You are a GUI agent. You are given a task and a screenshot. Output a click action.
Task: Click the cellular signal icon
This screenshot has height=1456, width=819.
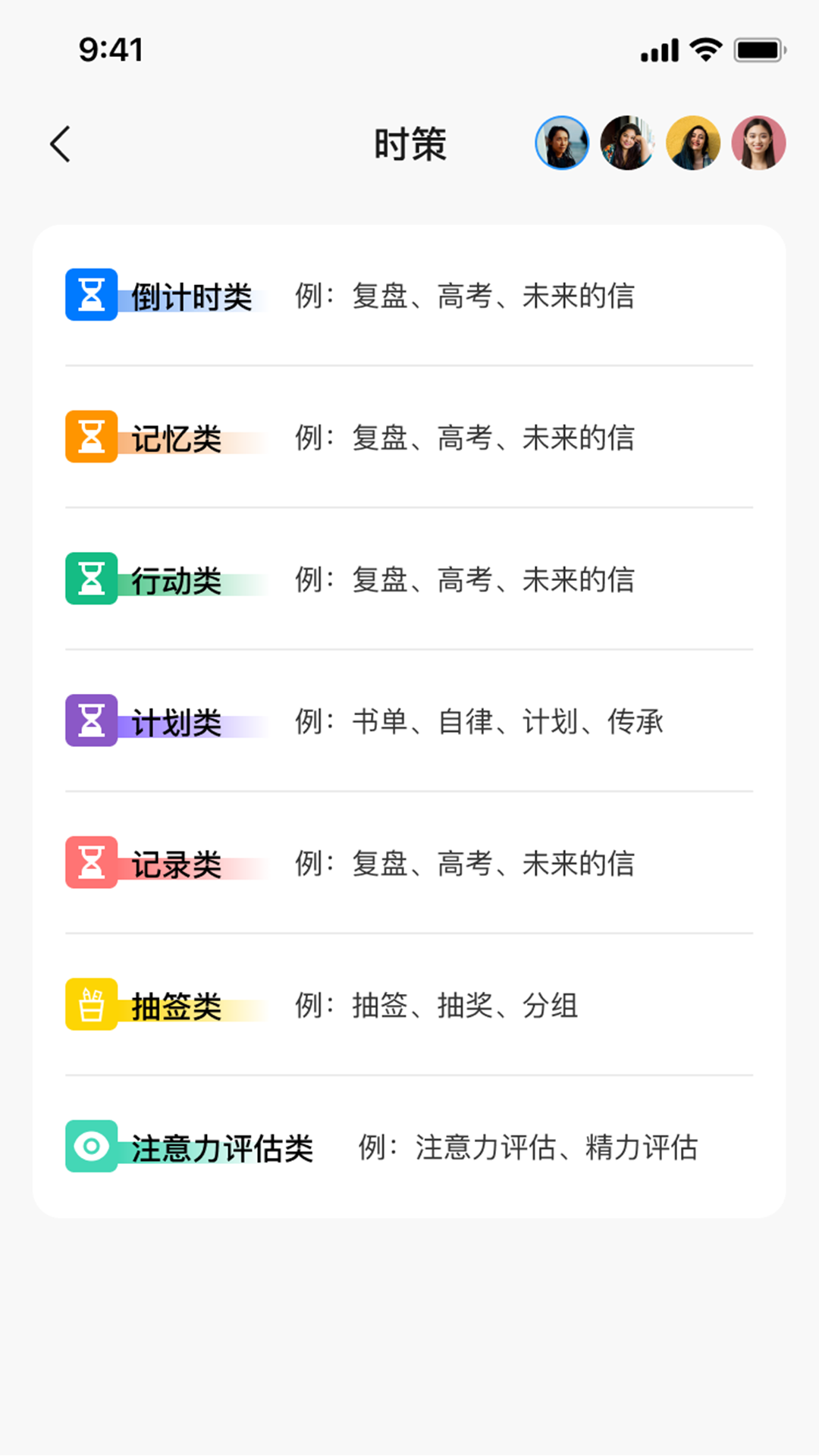point(659,50)
